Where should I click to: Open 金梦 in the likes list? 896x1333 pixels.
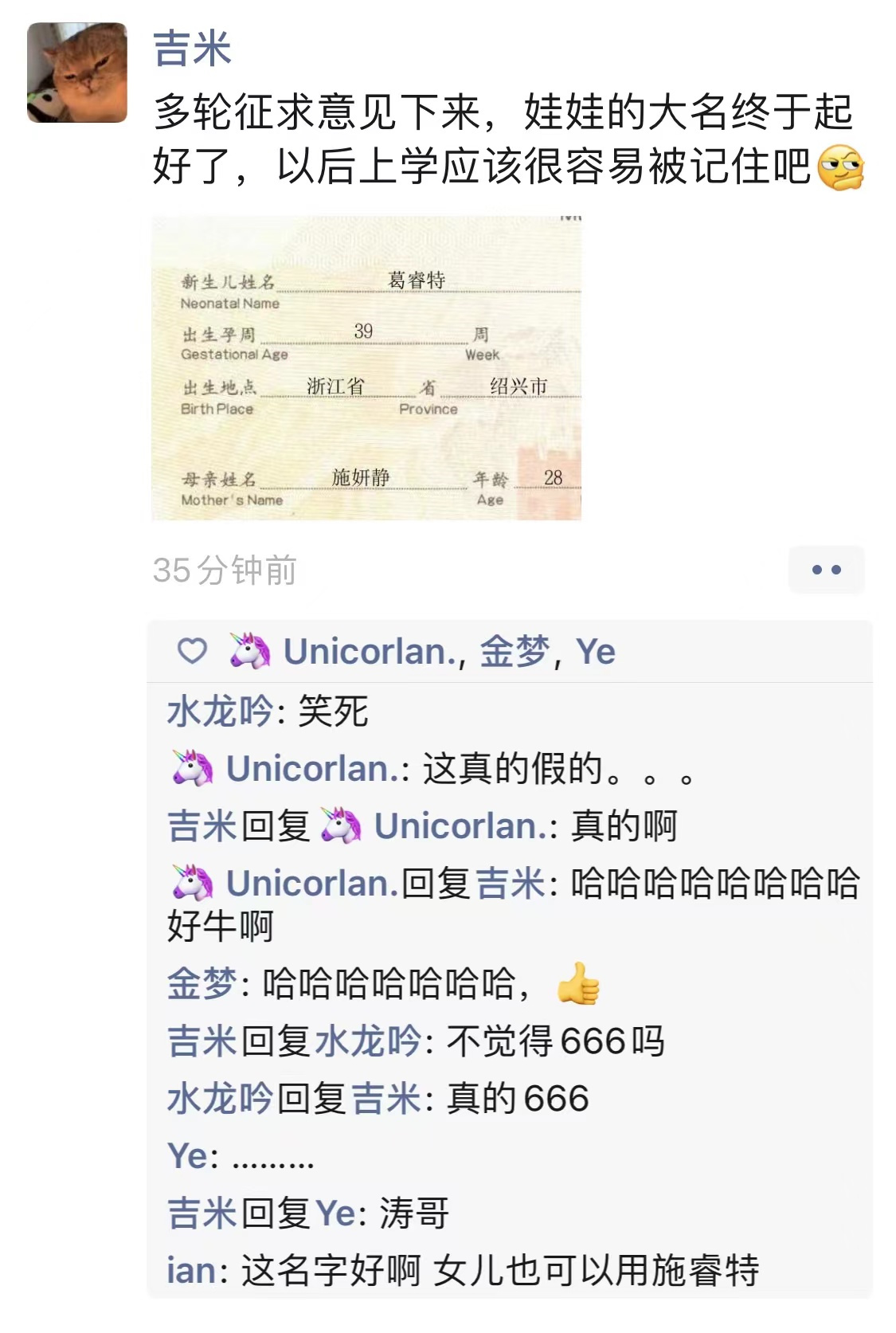[515, 652]
